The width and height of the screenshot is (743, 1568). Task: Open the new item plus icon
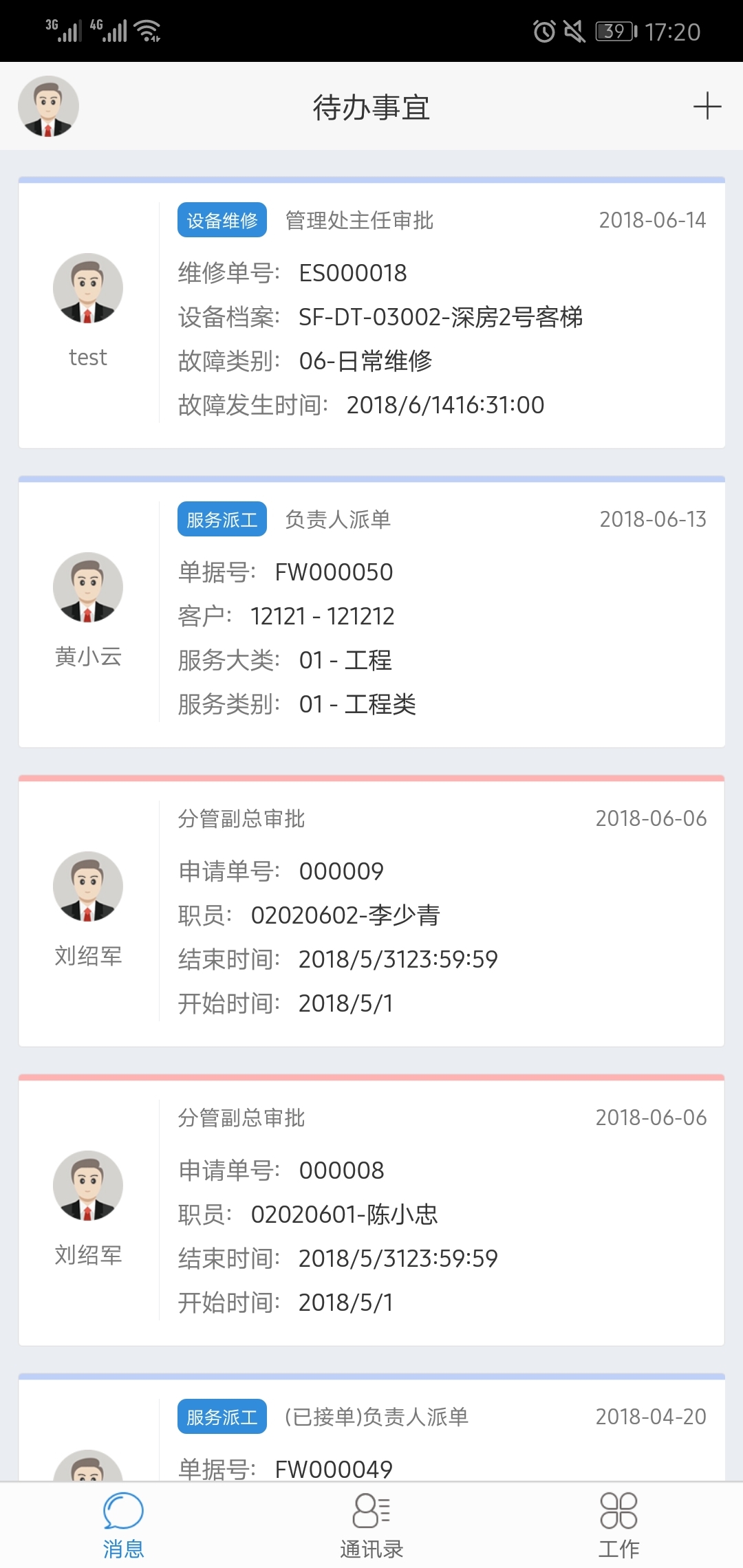click(x=708, y=107)
